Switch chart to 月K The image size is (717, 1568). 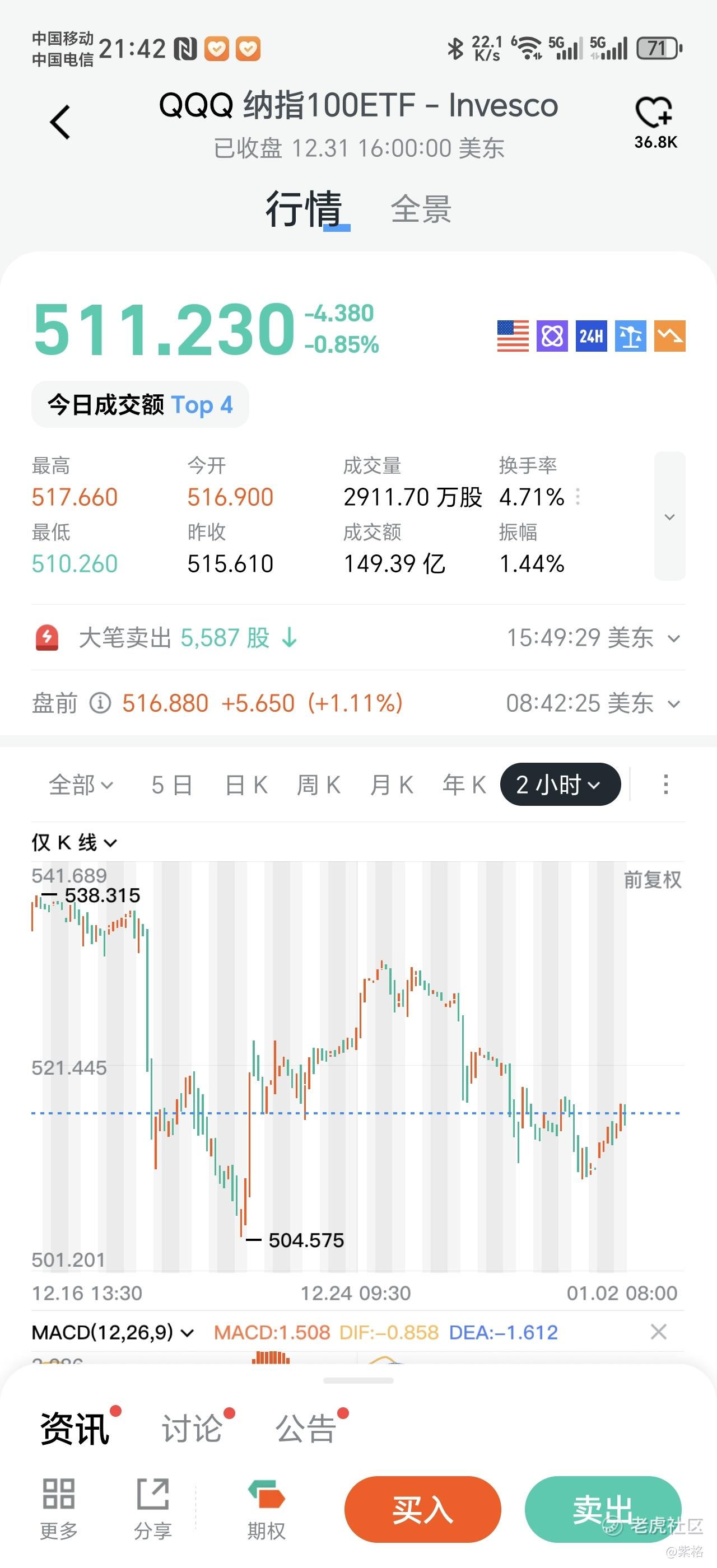(392, 785)
